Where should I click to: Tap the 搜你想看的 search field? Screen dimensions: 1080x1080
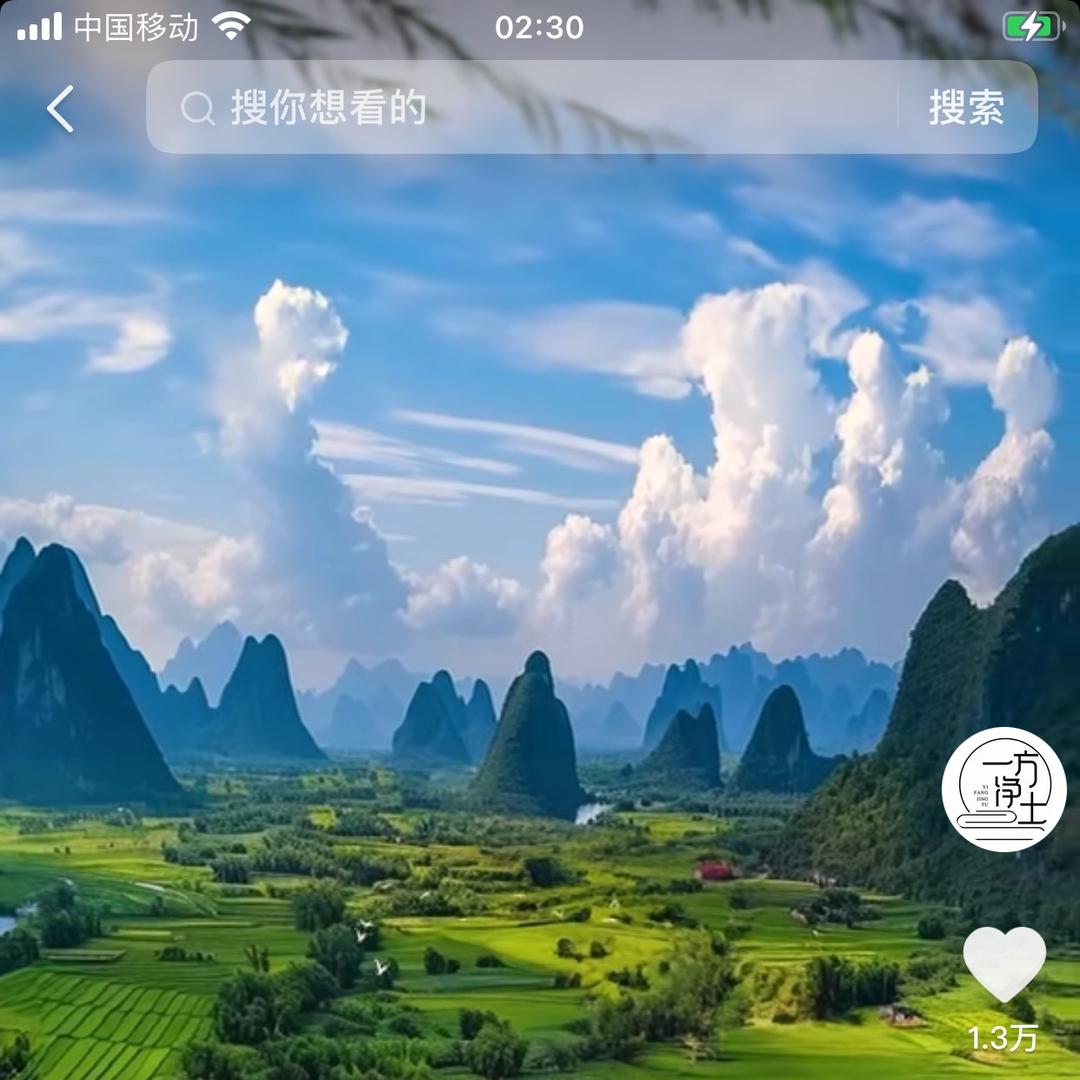[520, 108]
